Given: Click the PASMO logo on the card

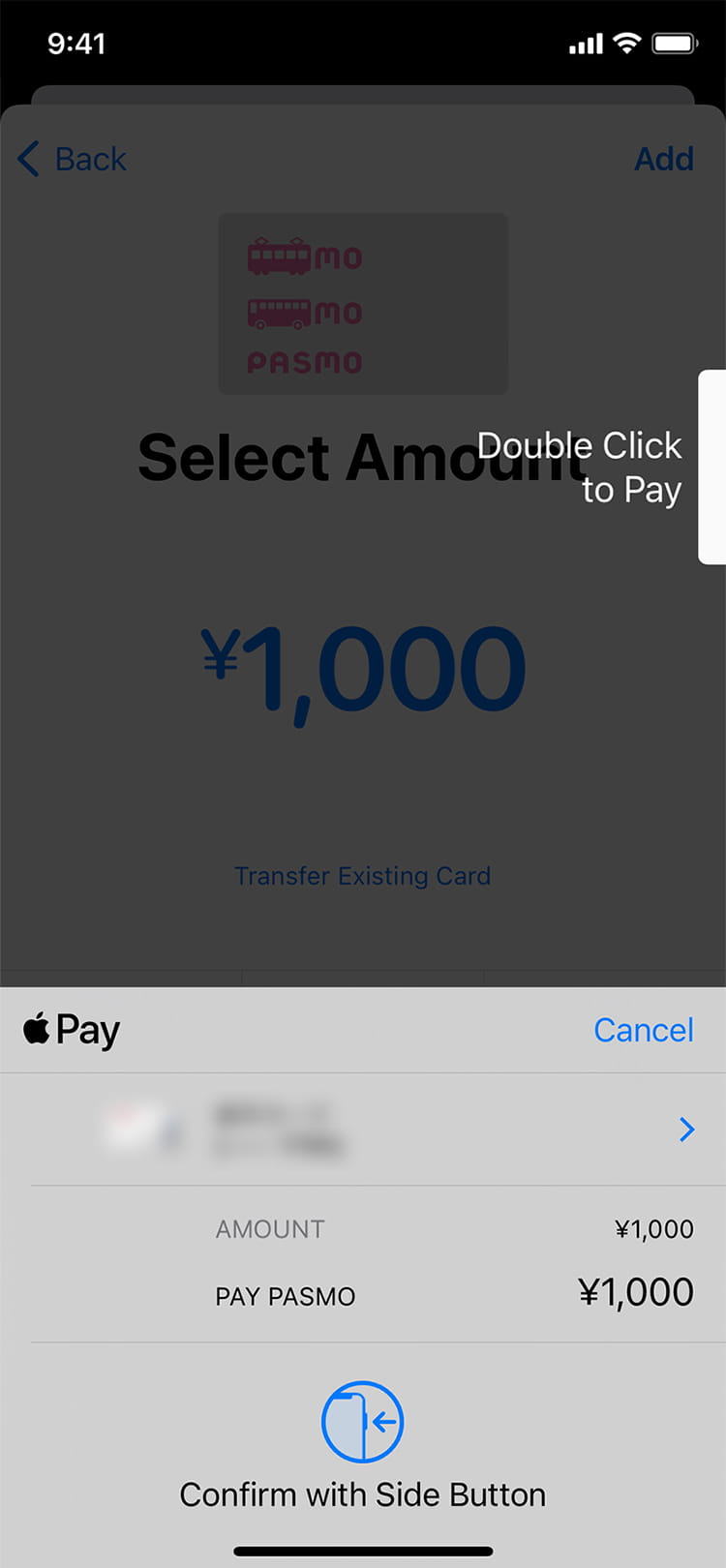Looking at the screenshot, I should coord(304,362).
